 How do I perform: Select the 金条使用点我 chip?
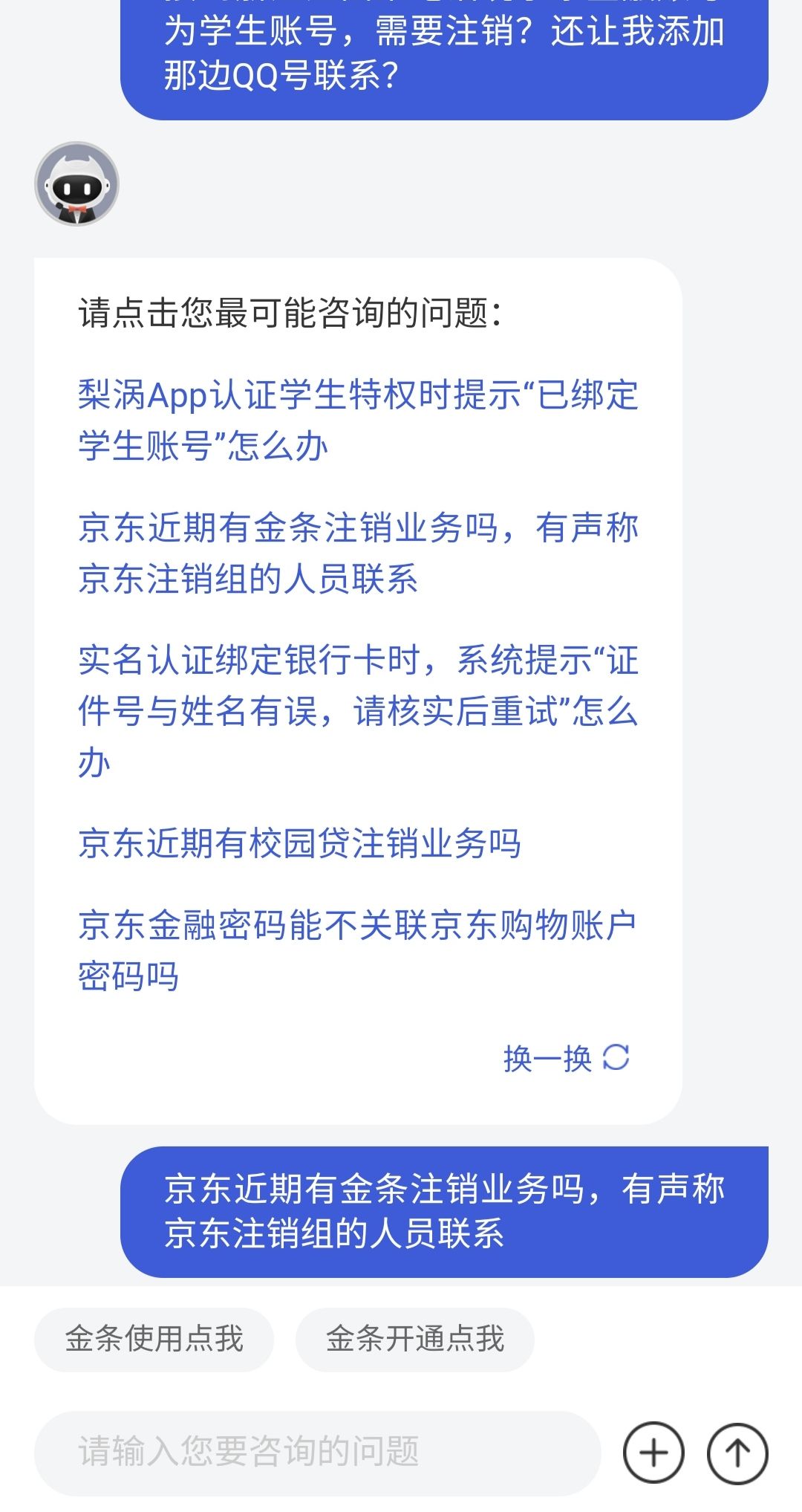click(154, 1339)
